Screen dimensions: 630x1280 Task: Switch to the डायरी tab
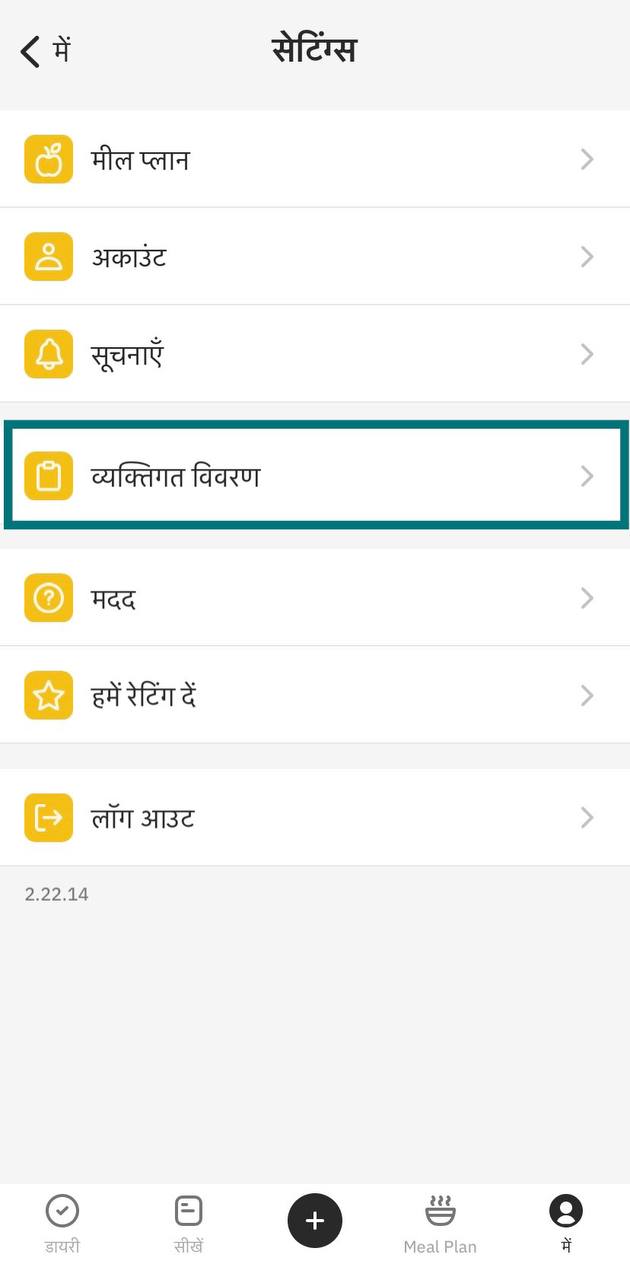tap(62, 1224)
